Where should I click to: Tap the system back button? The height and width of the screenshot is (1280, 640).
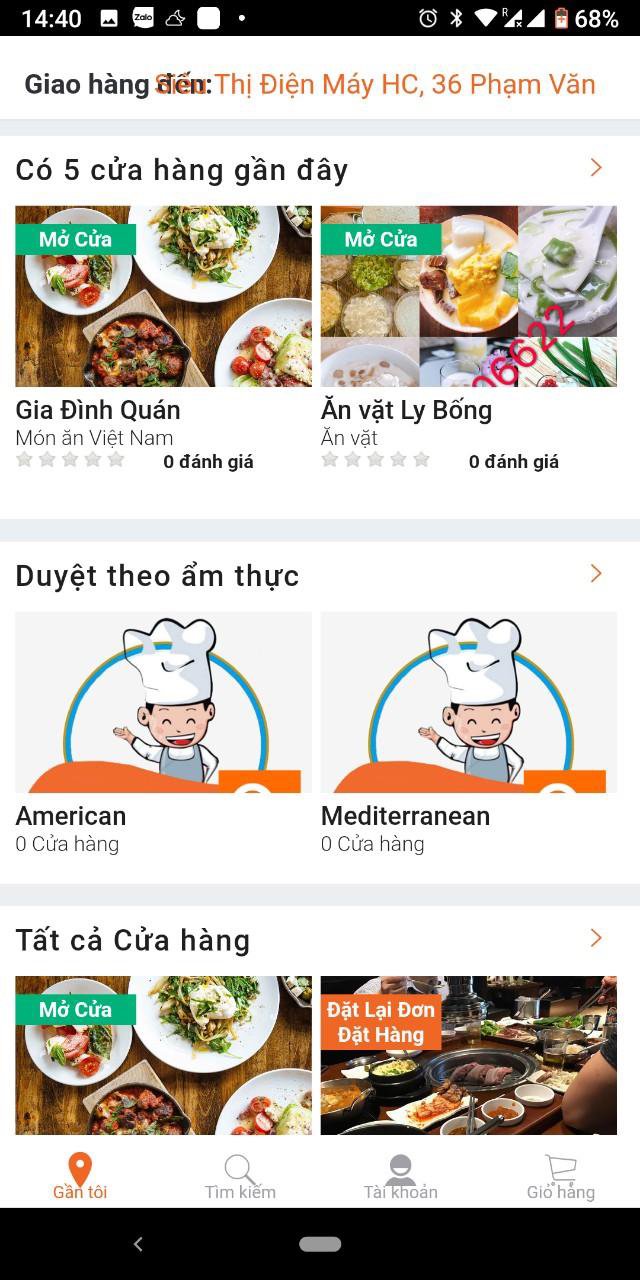[x=138, y=1244]
